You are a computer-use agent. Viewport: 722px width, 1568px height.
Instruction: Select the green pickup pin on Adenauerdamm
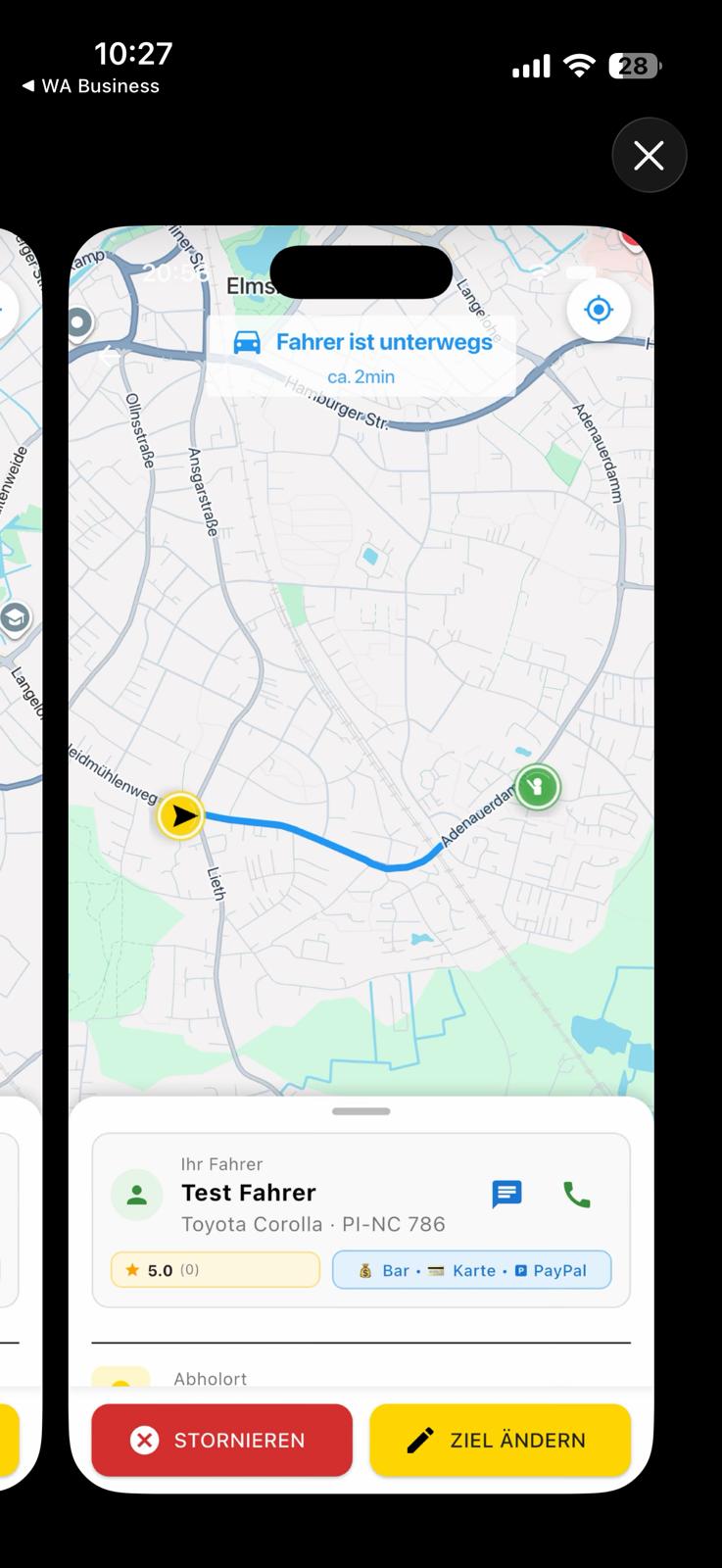[x=537, y=787]
